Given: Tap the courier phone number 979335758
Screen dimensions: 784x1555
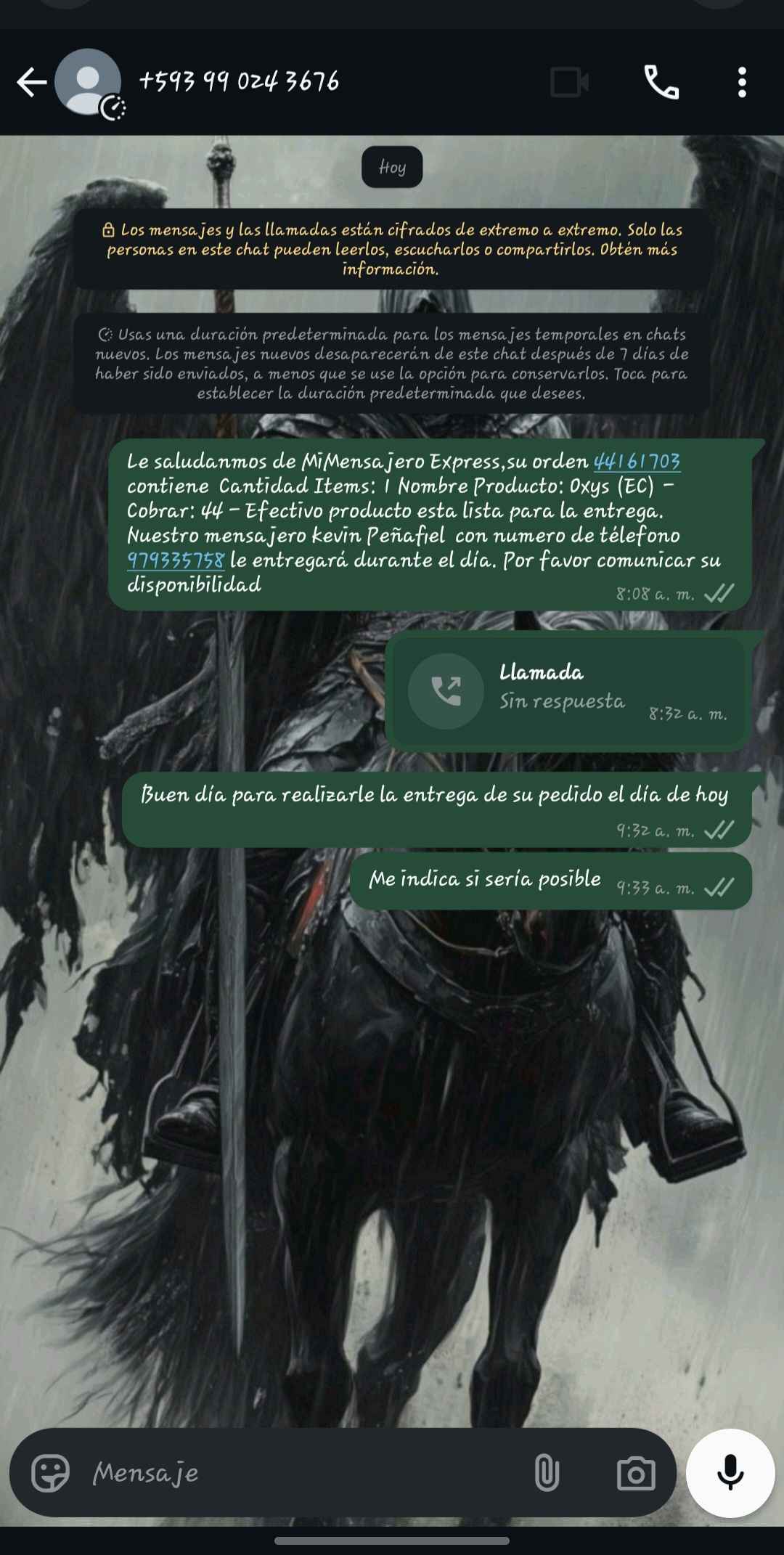Looking at the screenshot, I should (176, 560).
